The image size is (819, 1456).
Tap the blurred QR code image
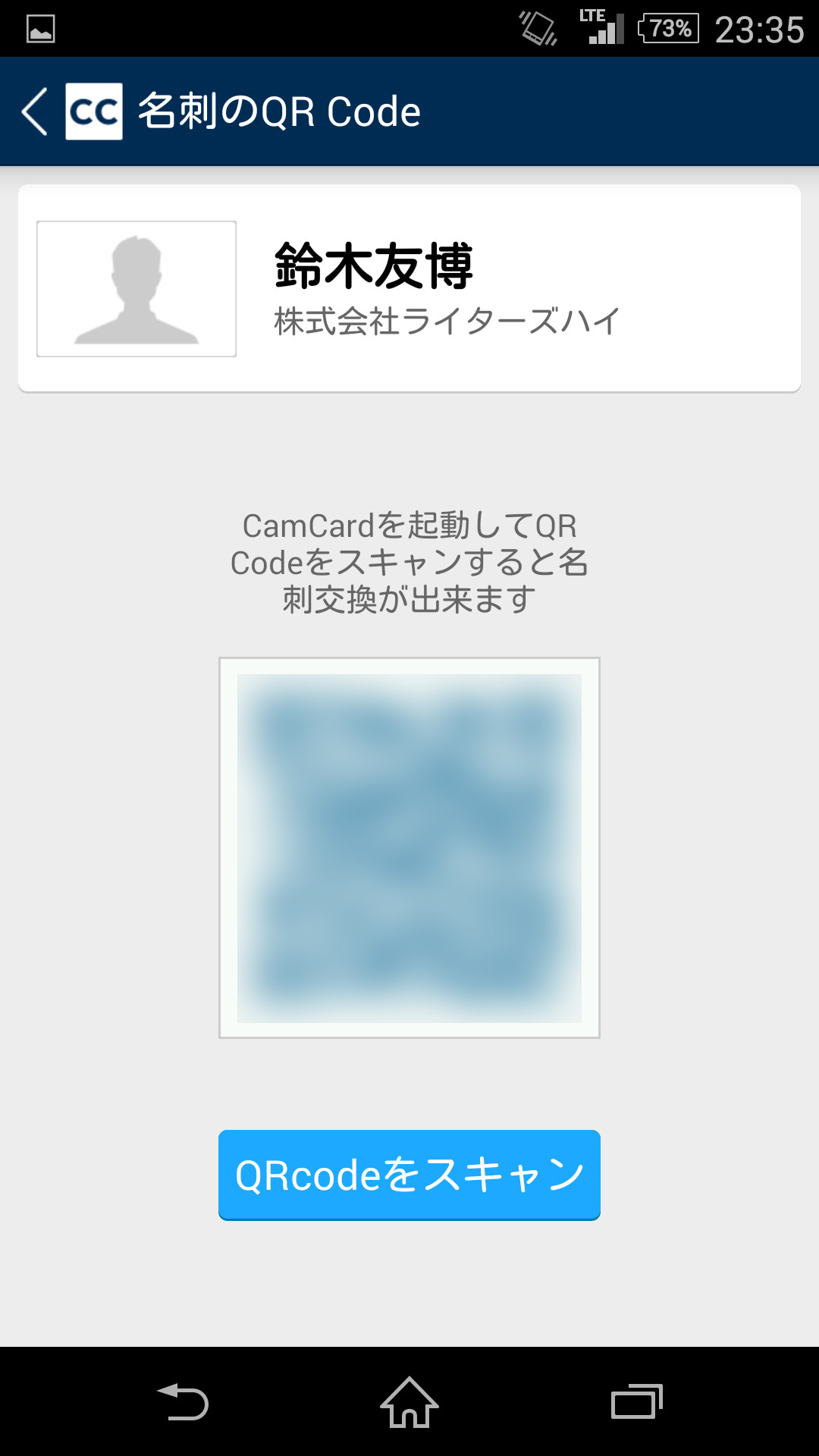point(409,846)
